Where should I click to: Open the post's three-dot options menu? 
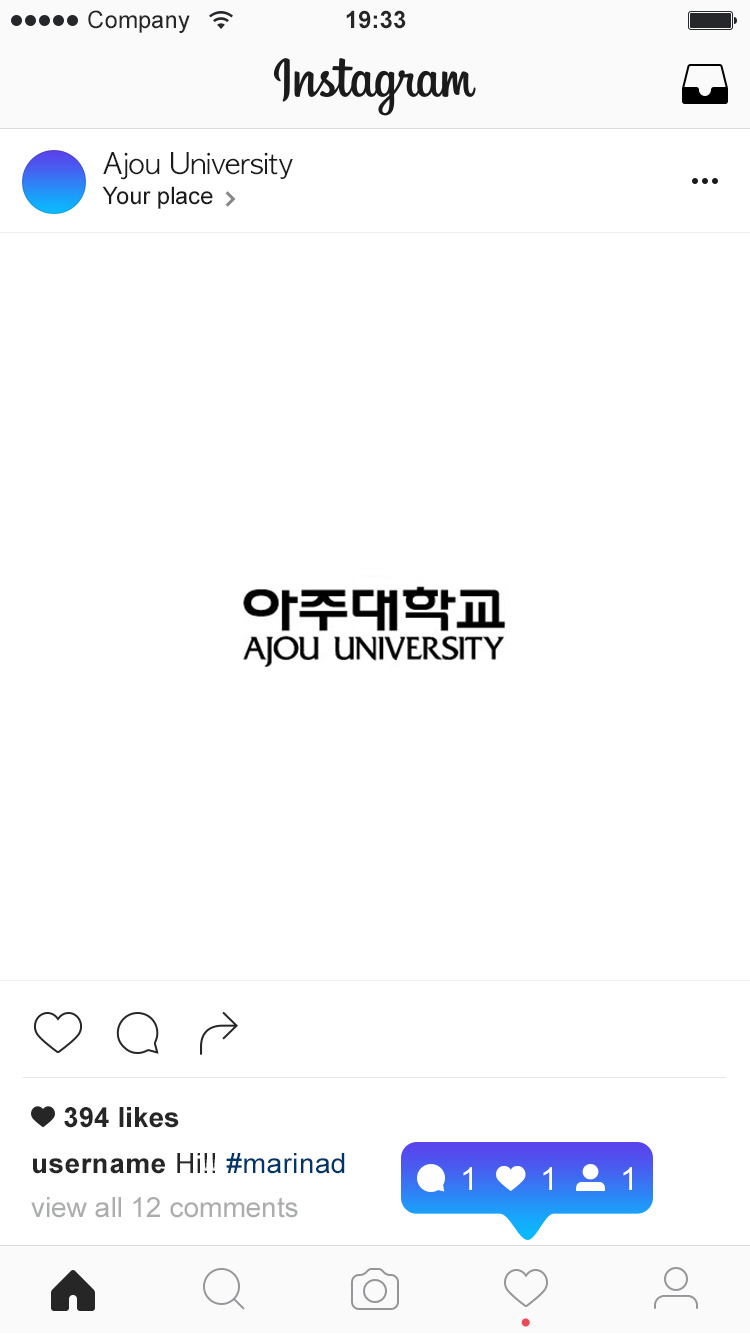pyautogui.click(x=705, y=181)
